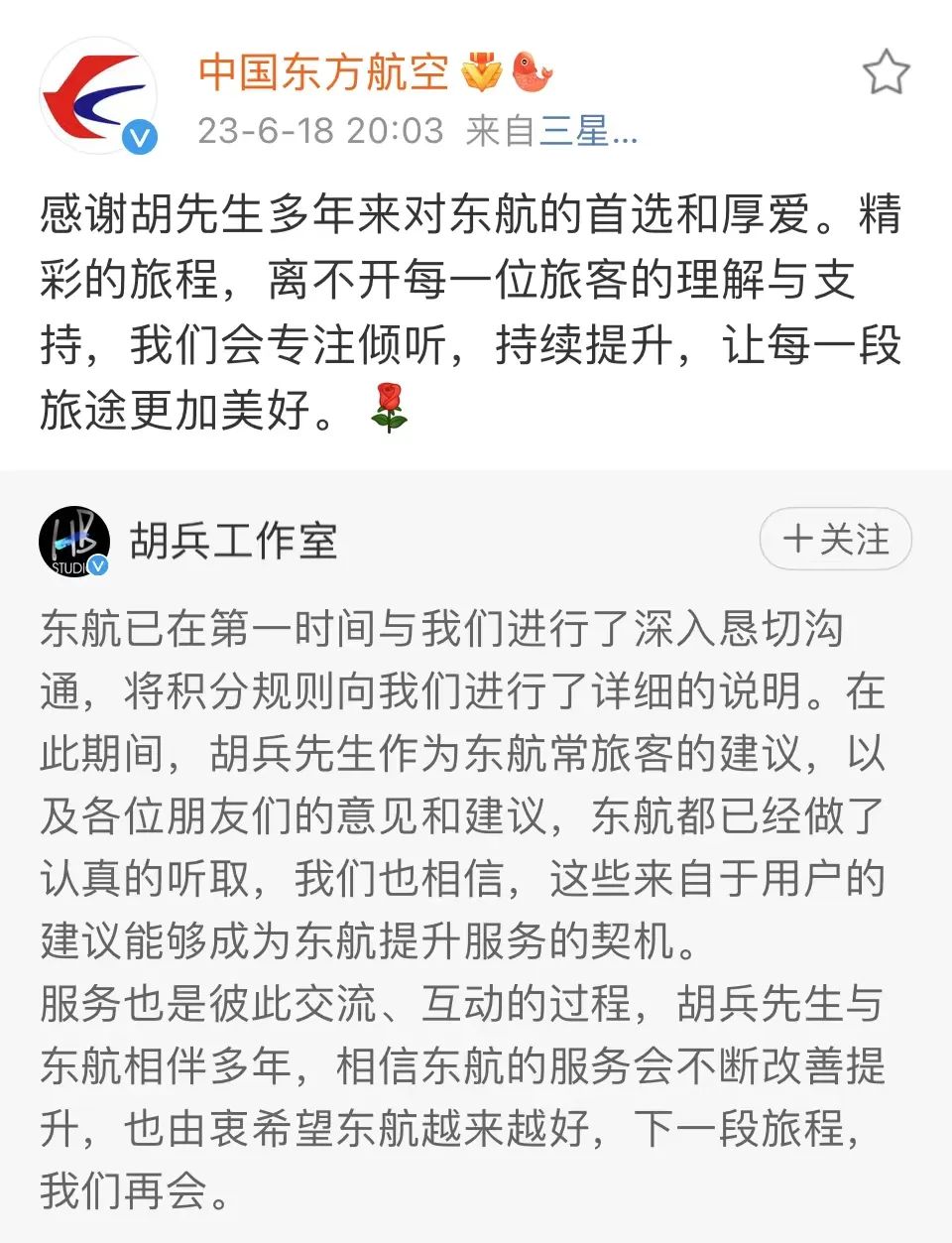The width and height of the screenshot is (952, 1243).
Task: Open 胡兵工作室 avatar
Action: tap(74, 542)
